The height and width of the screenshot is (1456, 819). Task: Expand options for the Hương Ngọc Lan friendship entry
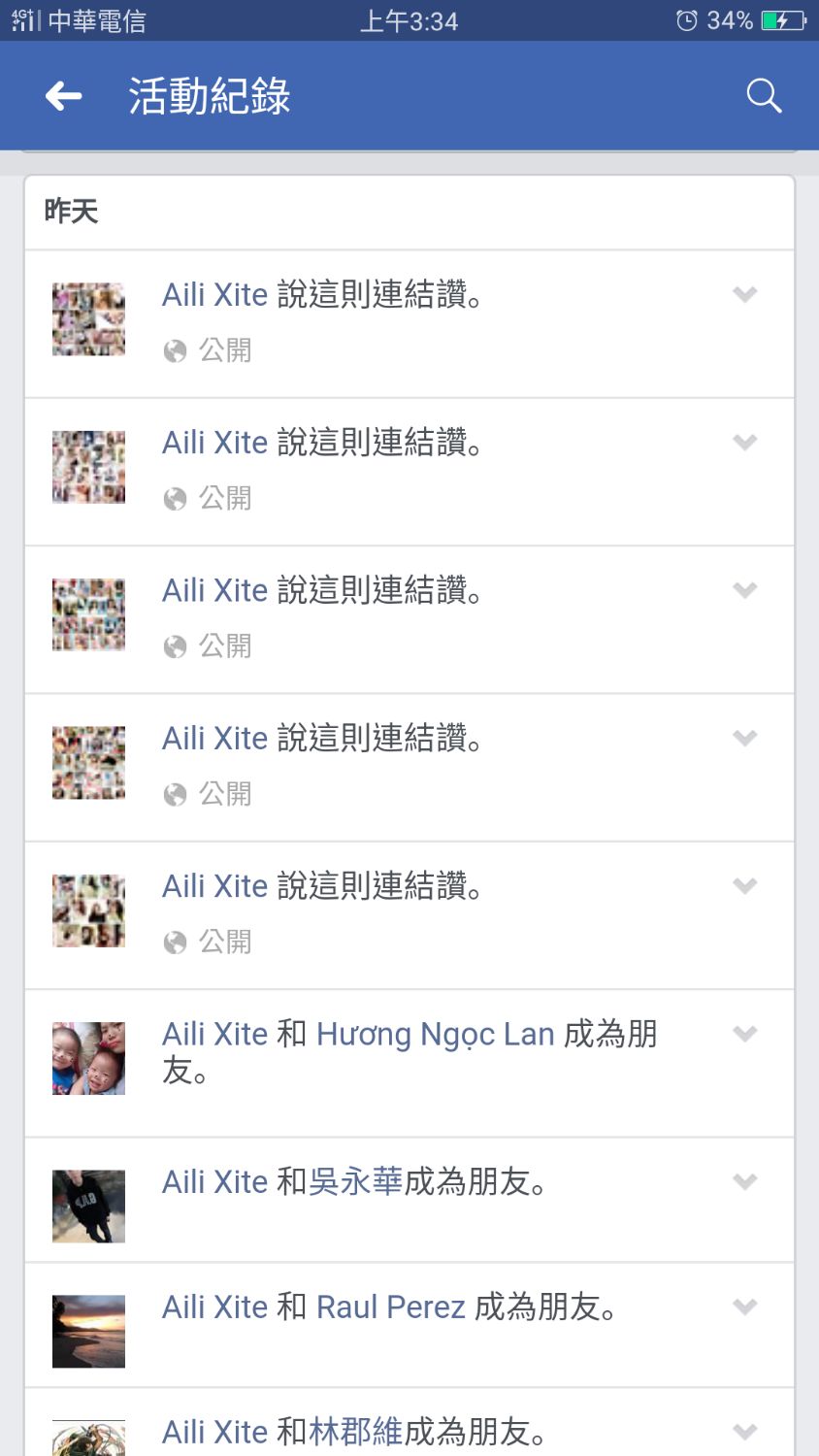744,1034
